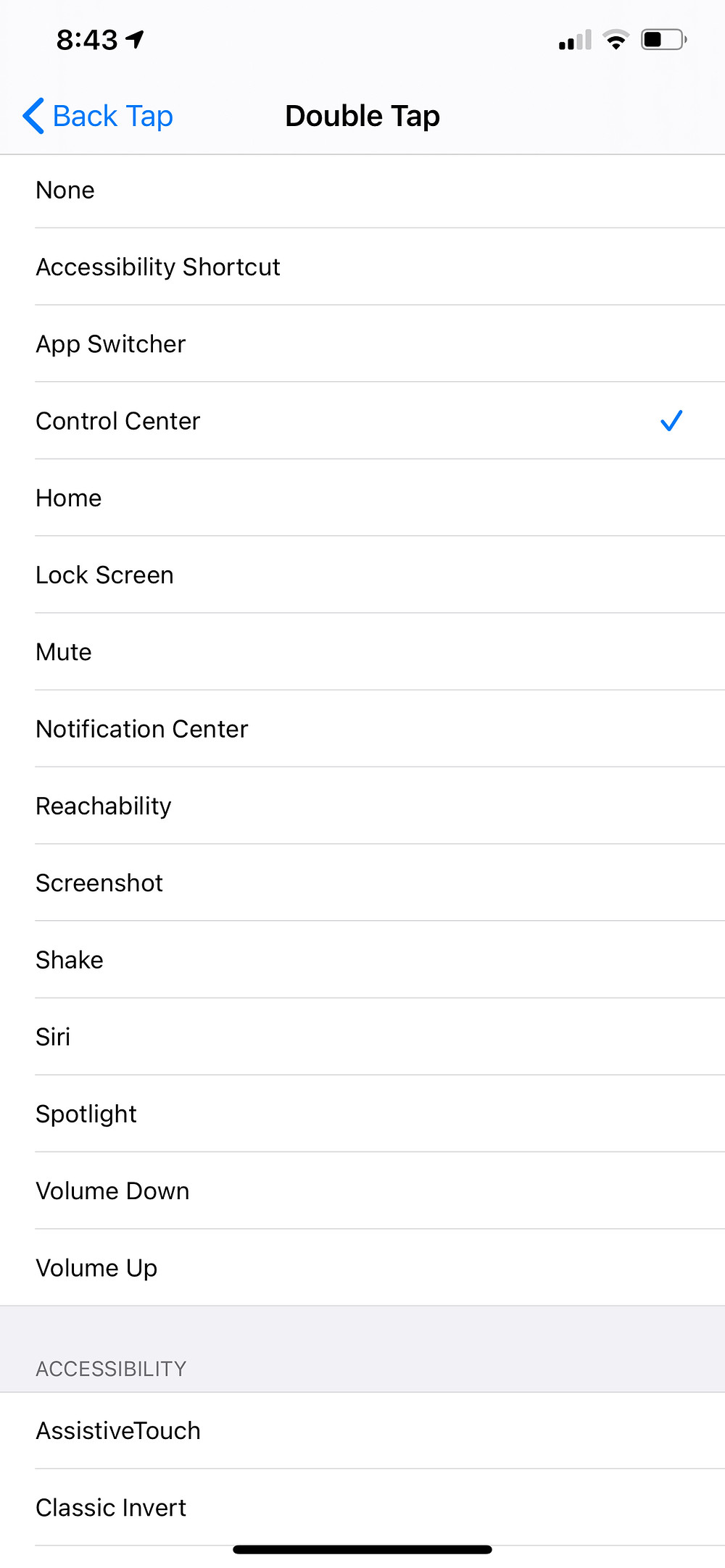
Task: Go back to Back Tap settings
Action: coord(98,116)
